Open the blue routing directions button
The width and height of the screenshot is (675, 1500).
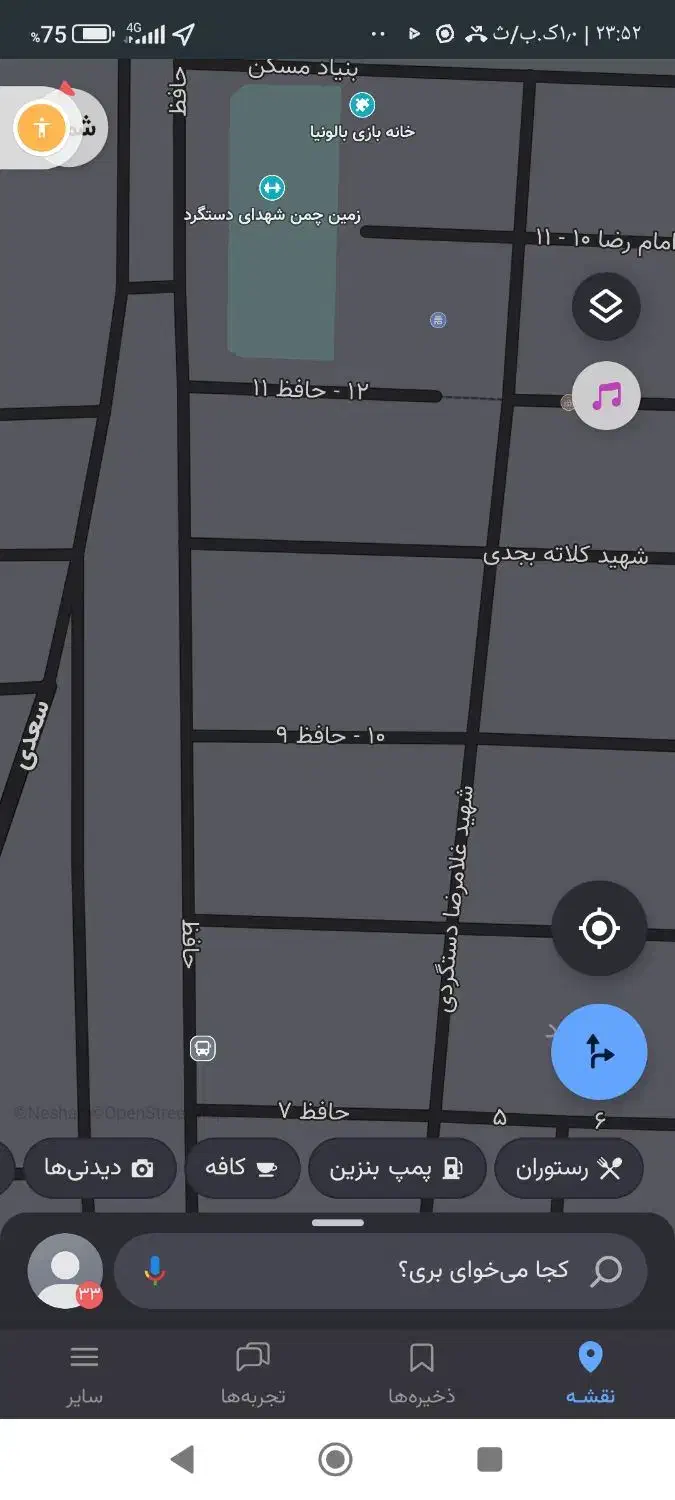599,1052
